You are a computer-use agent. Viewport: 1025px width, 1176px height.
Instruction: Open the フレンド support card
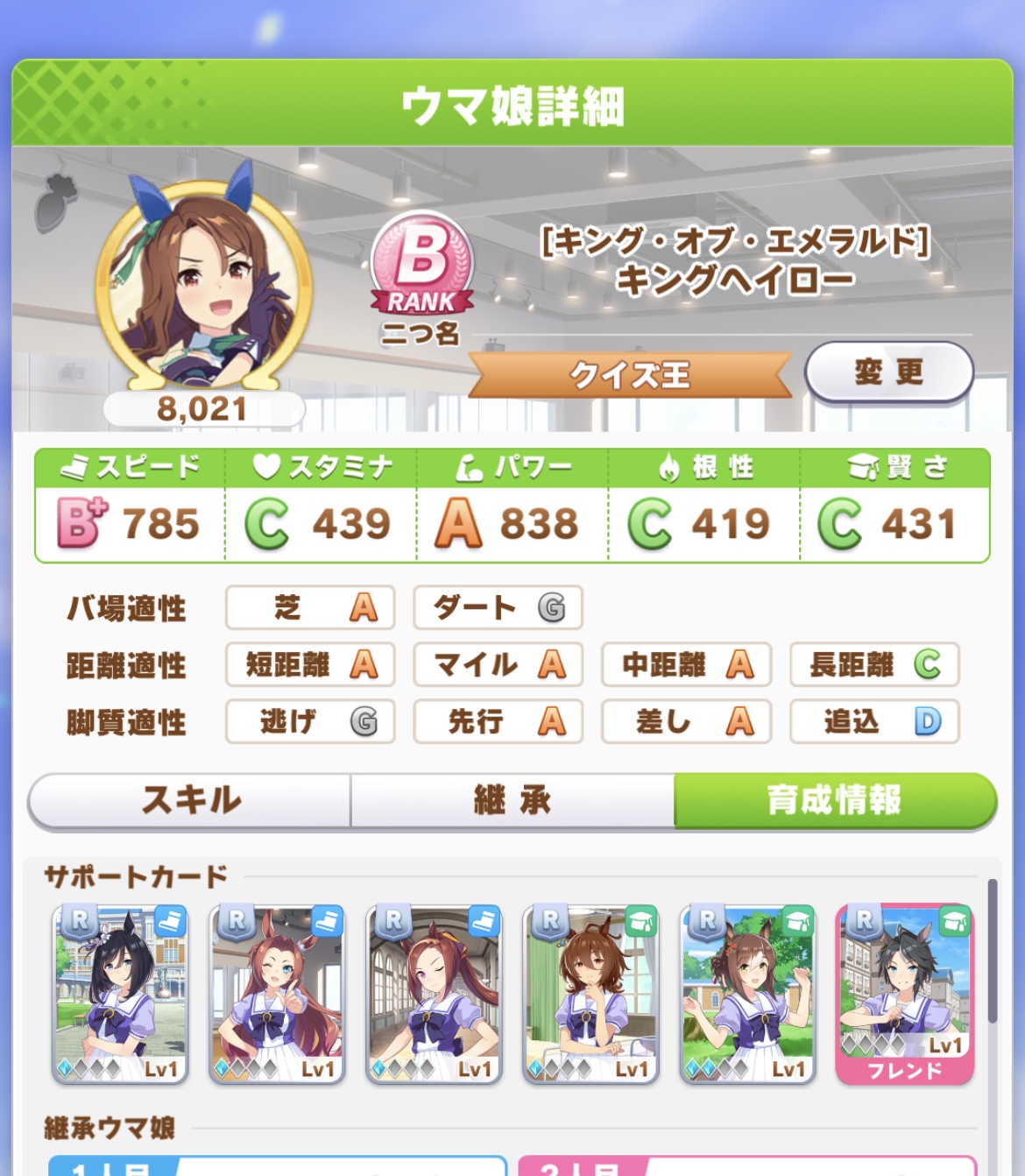click(905, 995)
